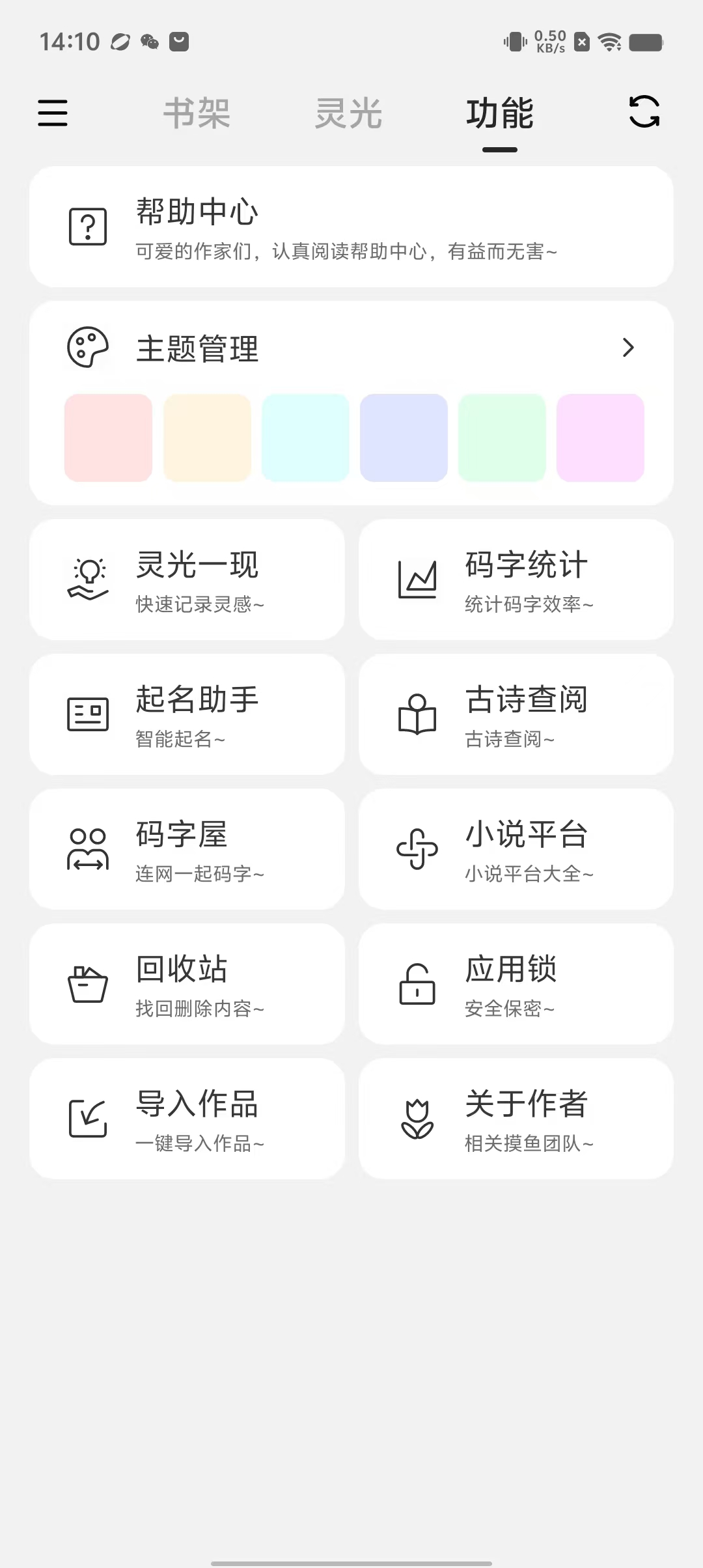
Task: Enter the 码字屋 writing room
Action: tap(187, 849)
